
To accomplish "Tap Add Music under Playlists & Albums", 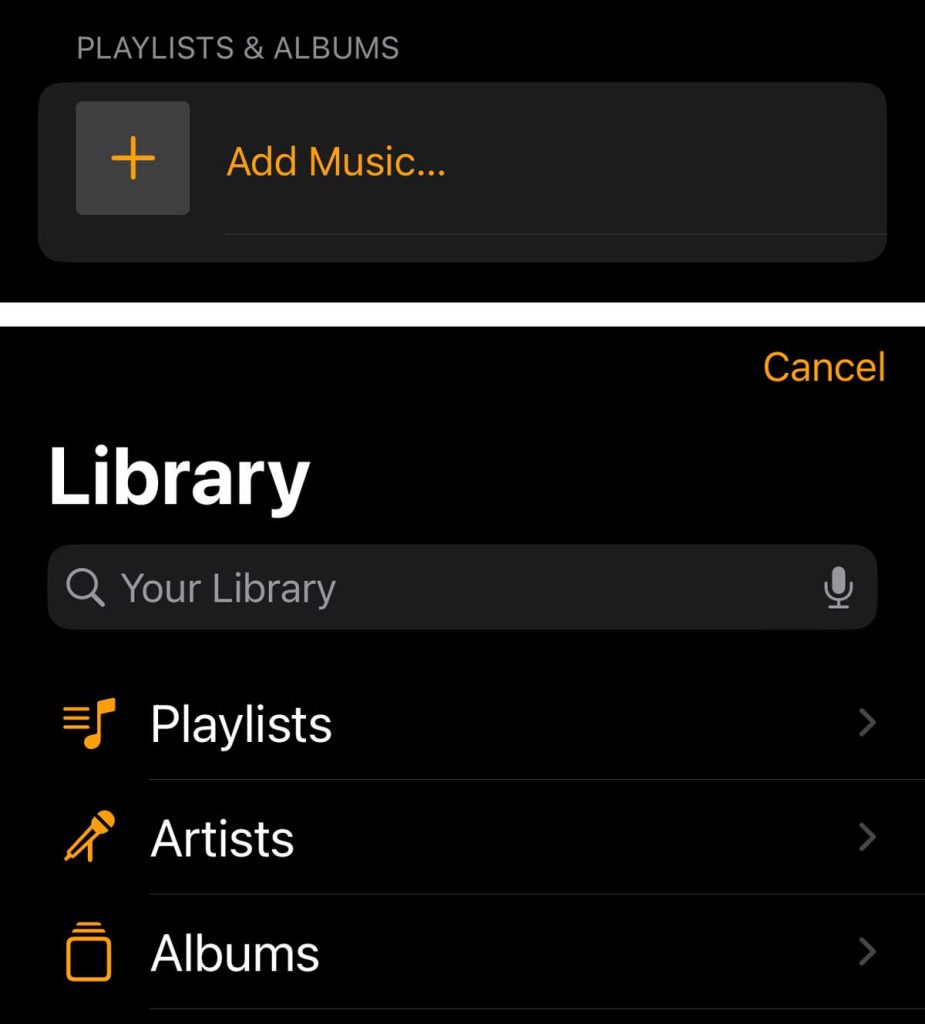I will 336,161.
